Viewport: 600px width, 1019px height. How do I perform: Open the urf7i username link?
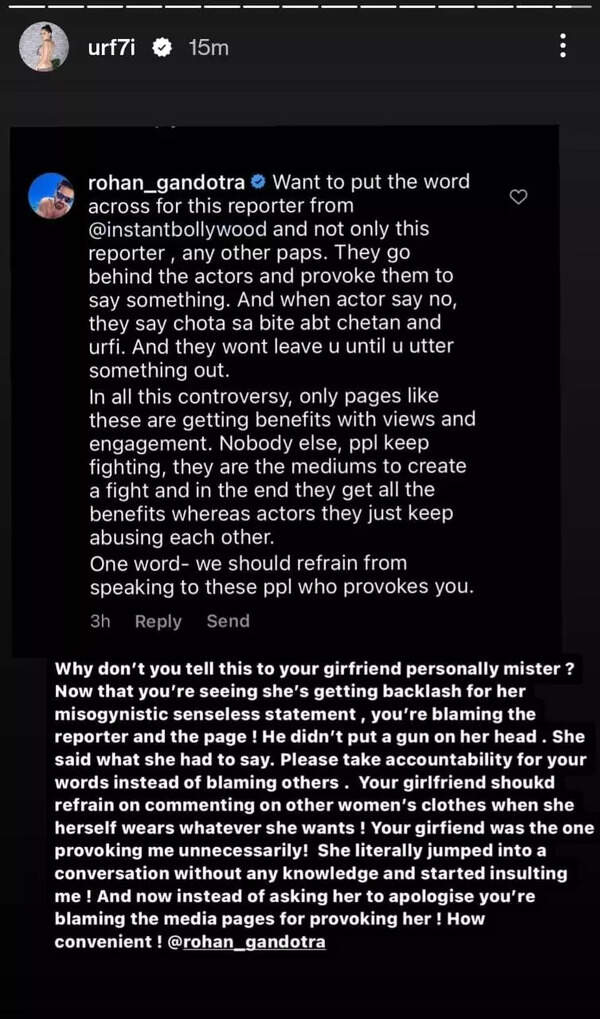114,47
